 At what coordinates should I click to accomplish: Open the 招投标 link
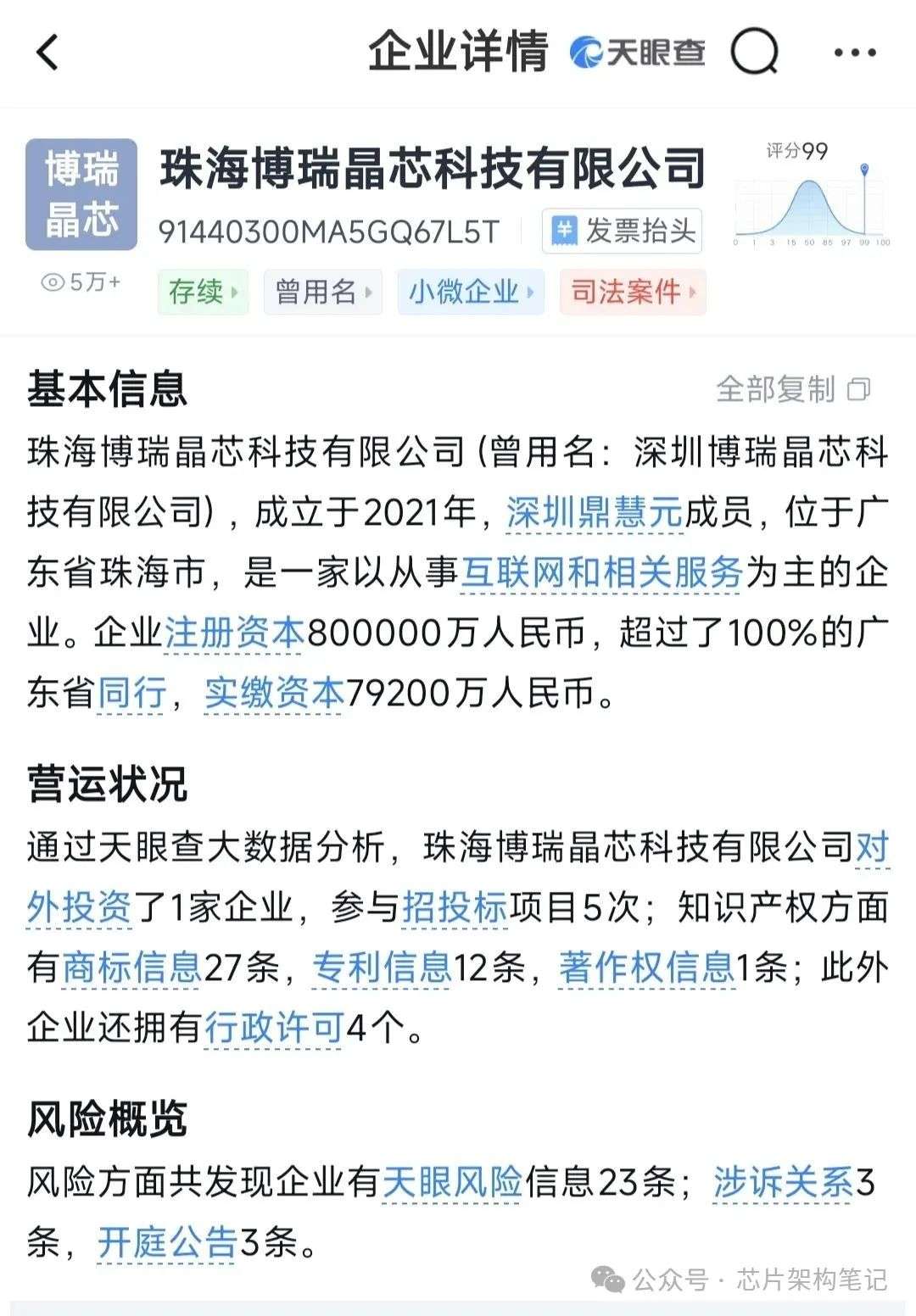pyautogui.click(x=455, y=907)
